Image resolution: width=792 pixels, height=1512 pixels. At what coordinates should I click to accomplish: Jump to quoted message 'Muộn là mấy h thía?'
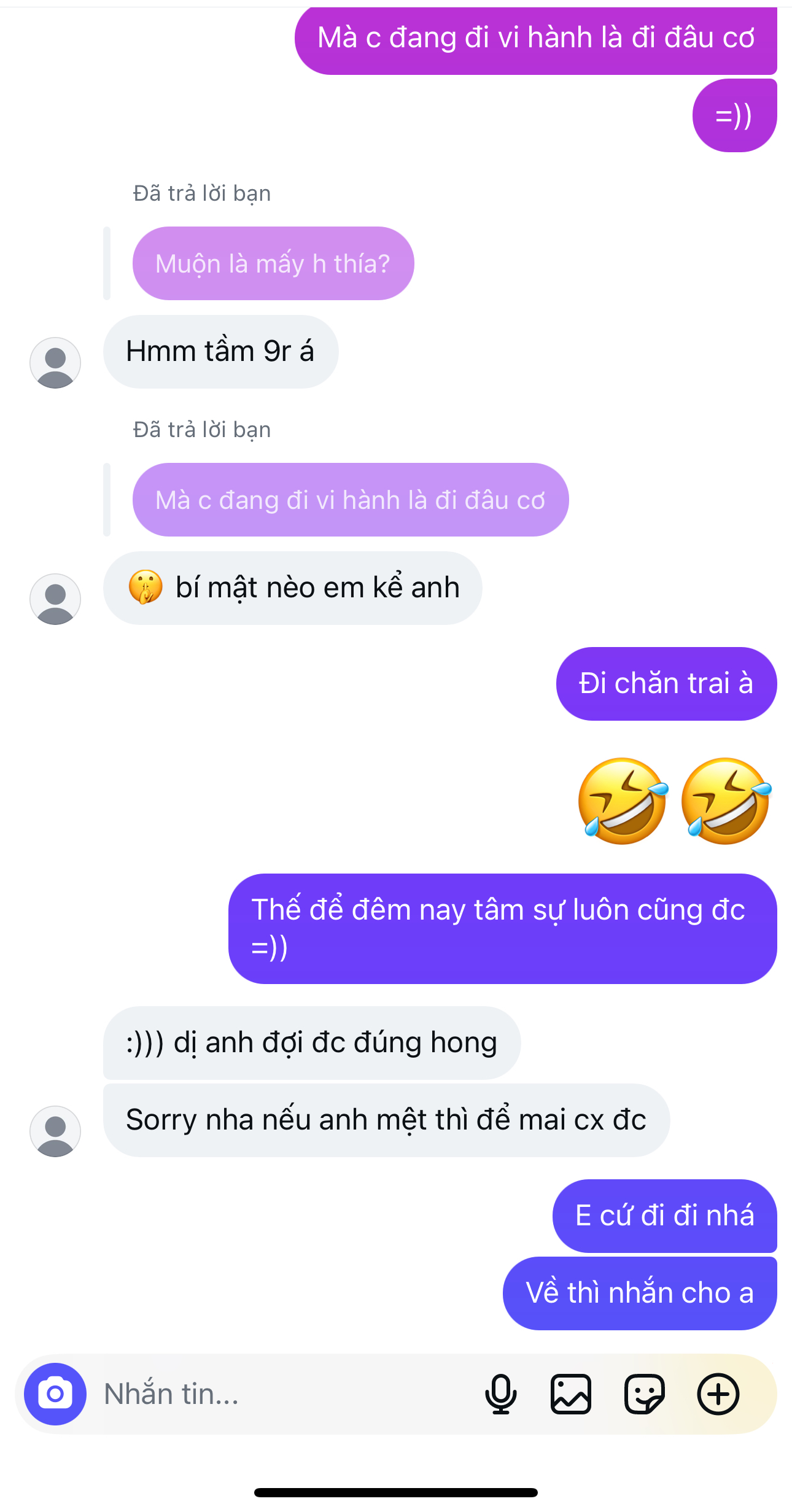[x=273, y=263]
